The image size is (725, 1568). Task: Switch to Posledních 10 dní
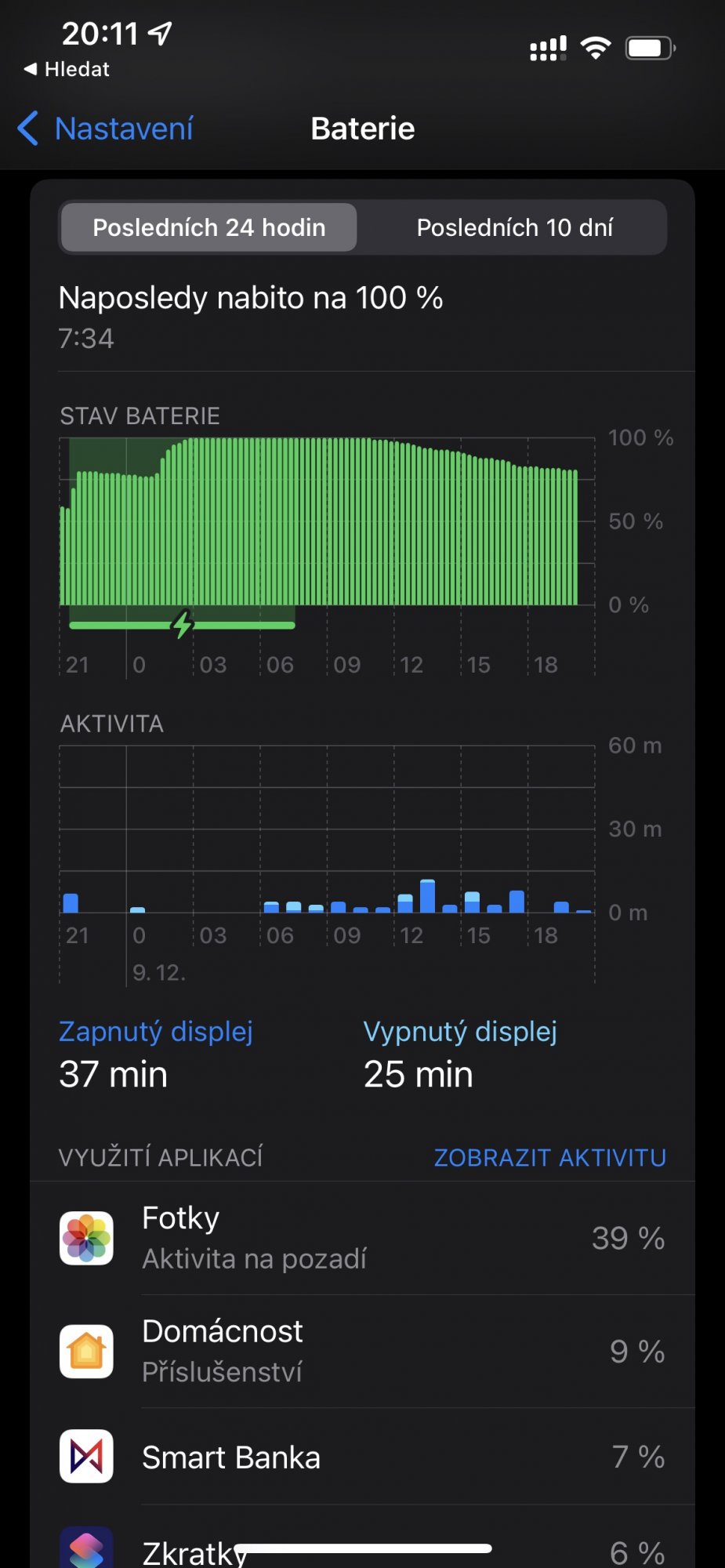click(x=514, y=227)
